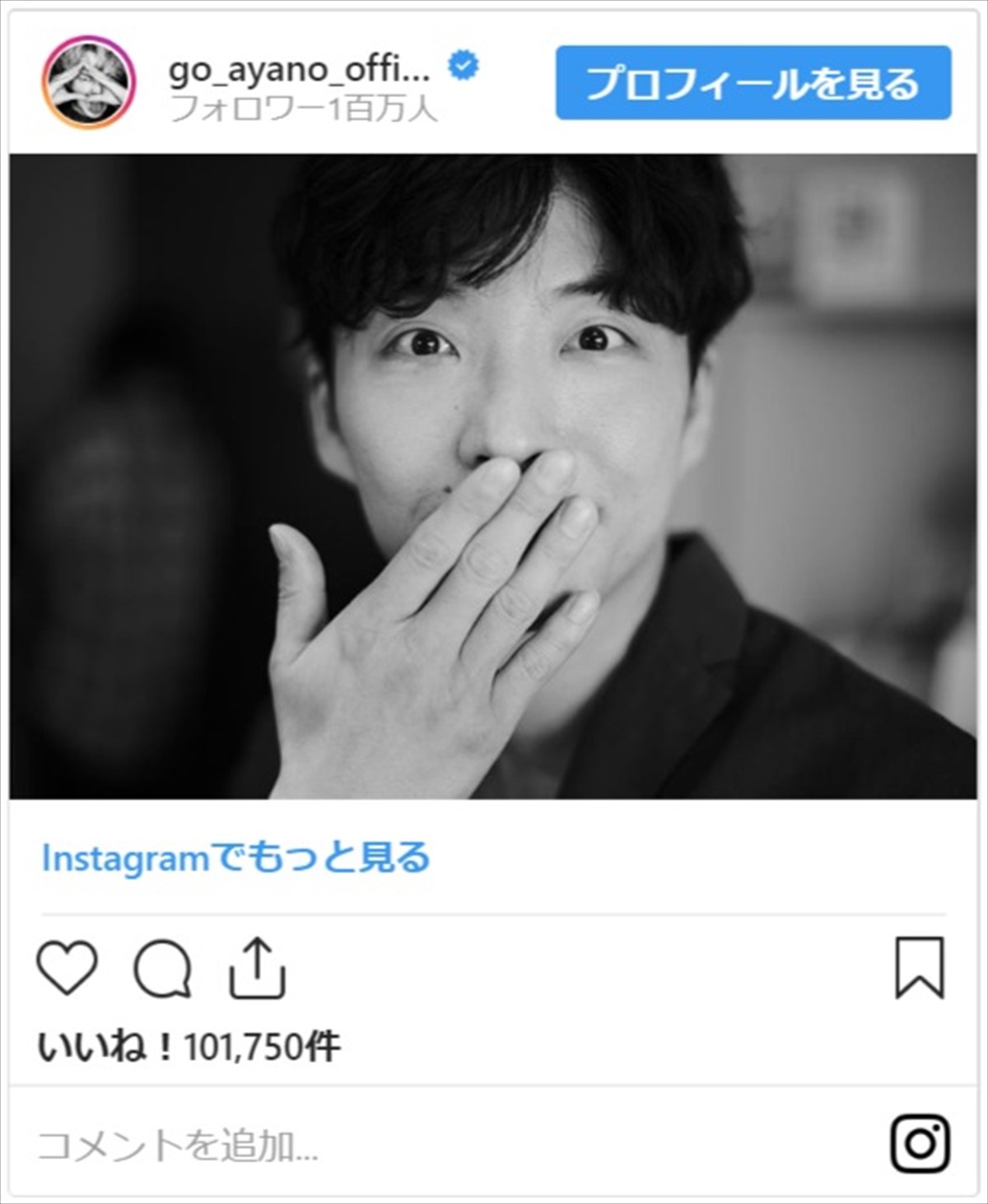Viewport: 988px width, 1204px height.
Task: Open the Instagram logo icon
Action: [x=920, y=1144]
